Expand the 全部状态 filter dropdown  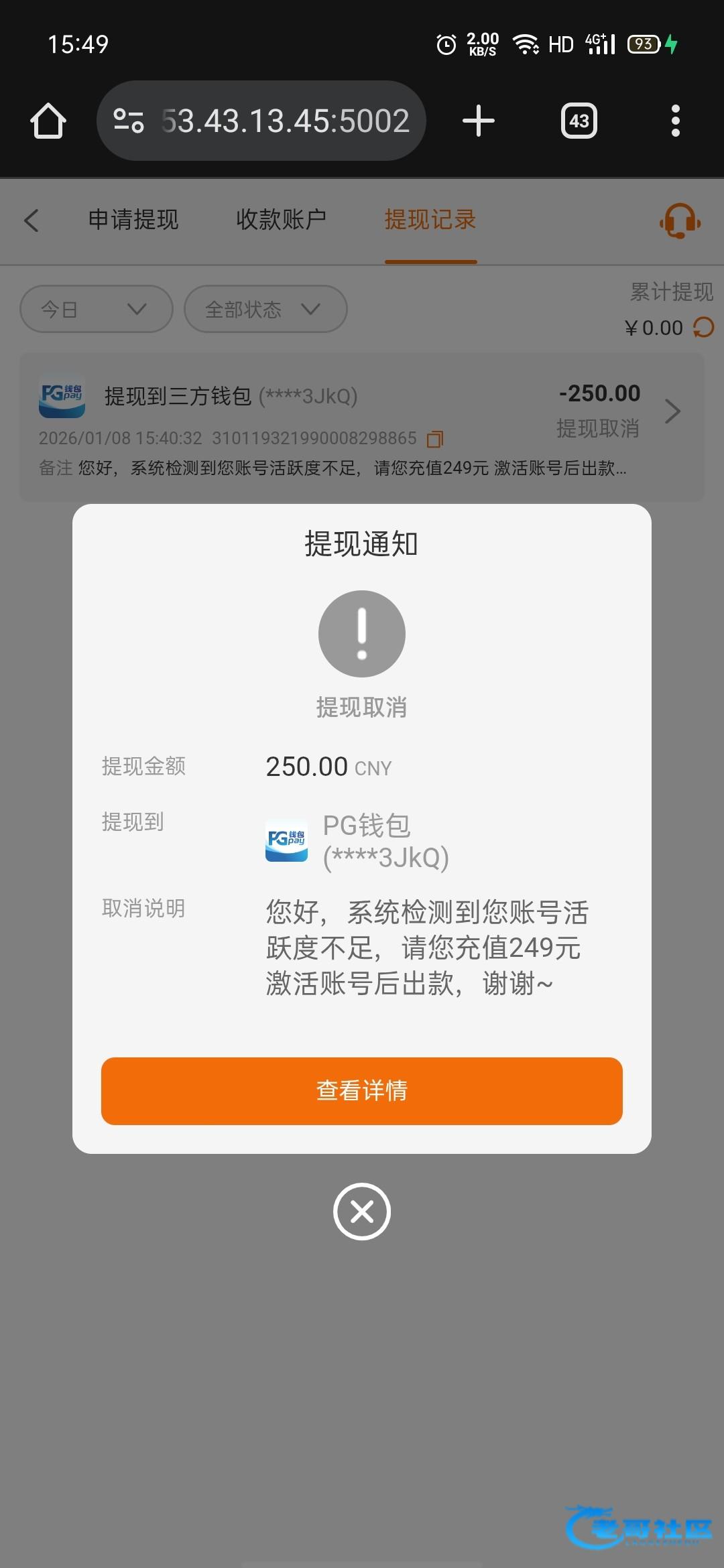(265, 309)
